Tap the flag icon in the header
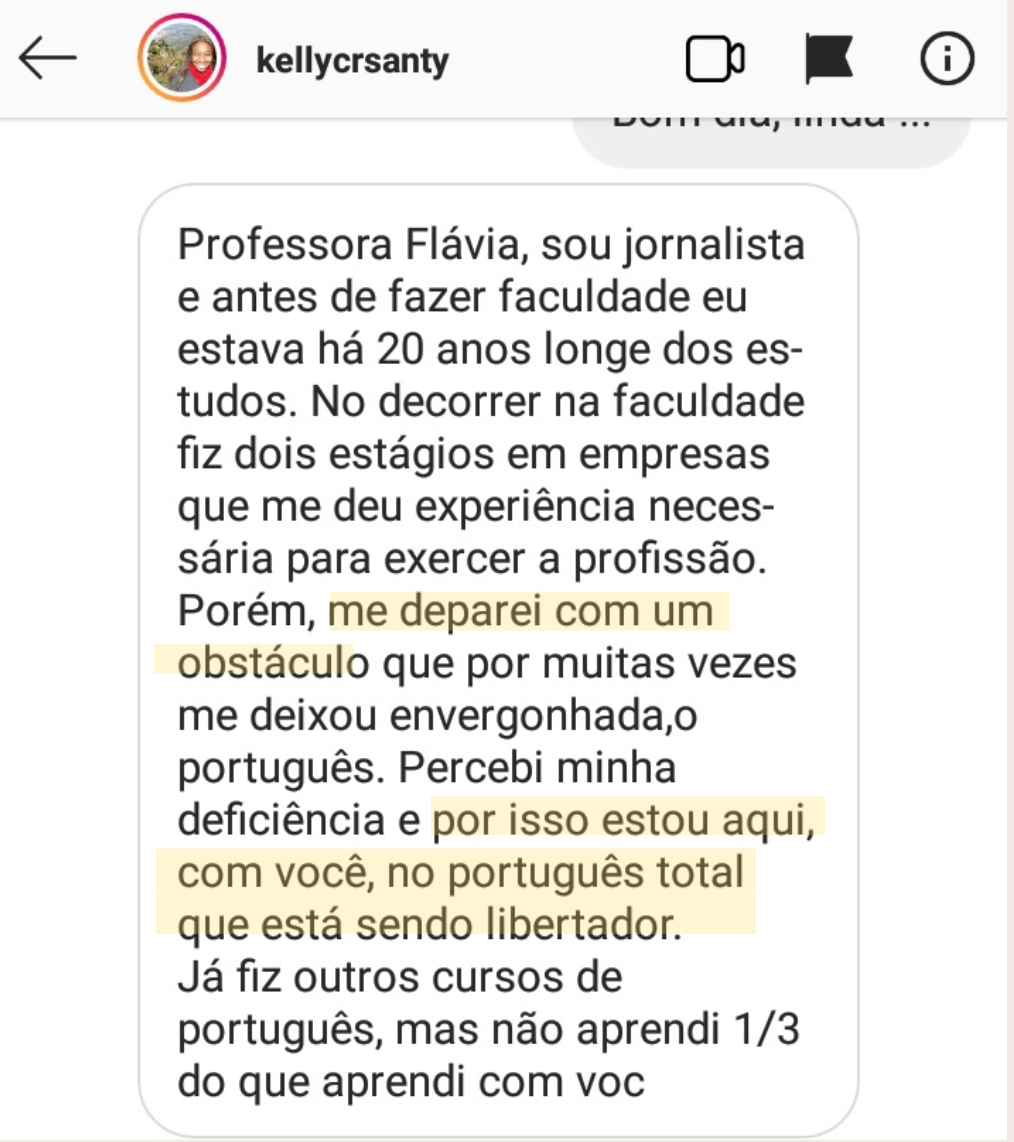1014x1142 pixels. [828, 60]
